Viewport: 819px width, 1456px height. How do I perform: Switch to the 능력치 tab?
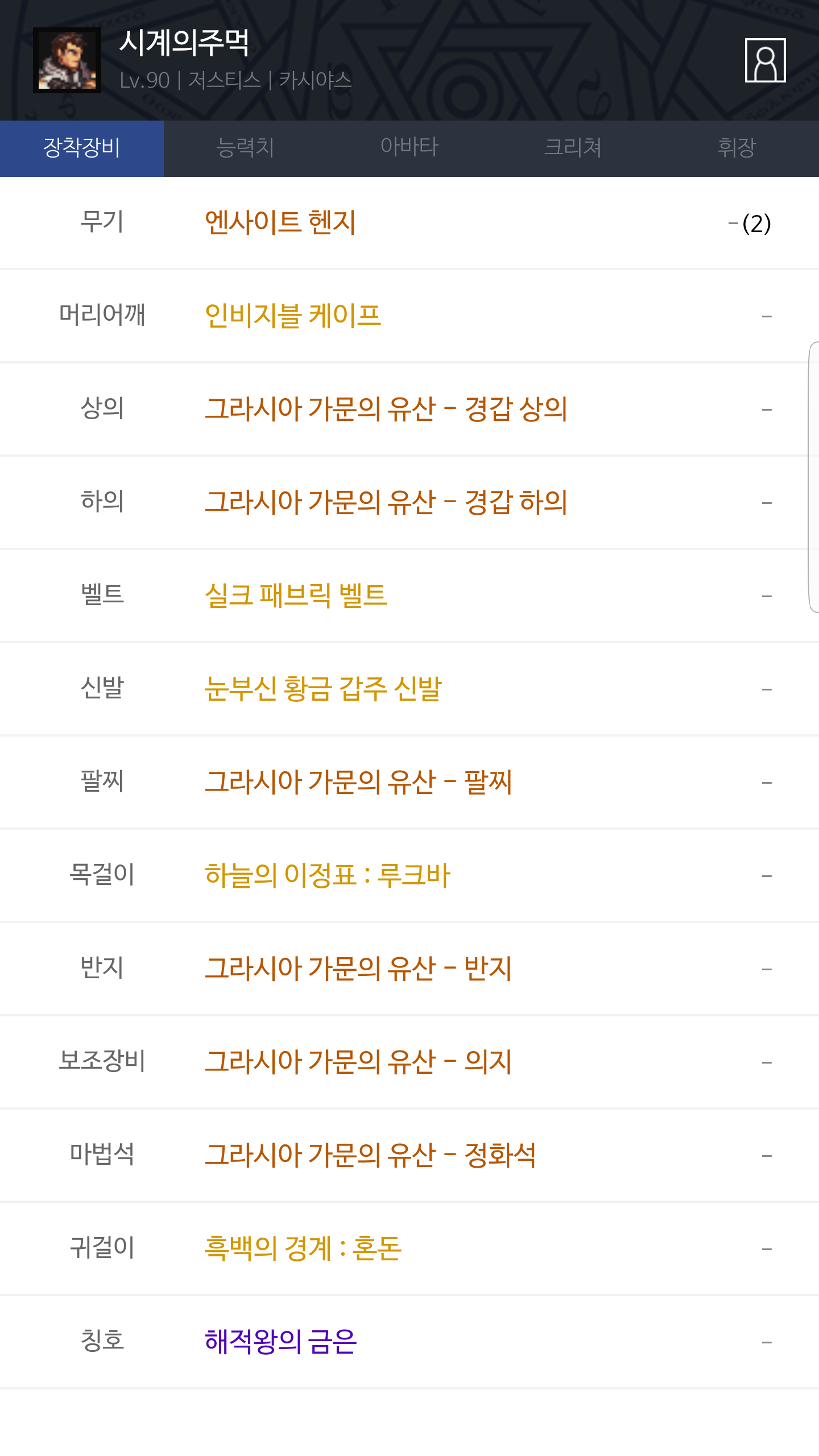coord(246,148)
